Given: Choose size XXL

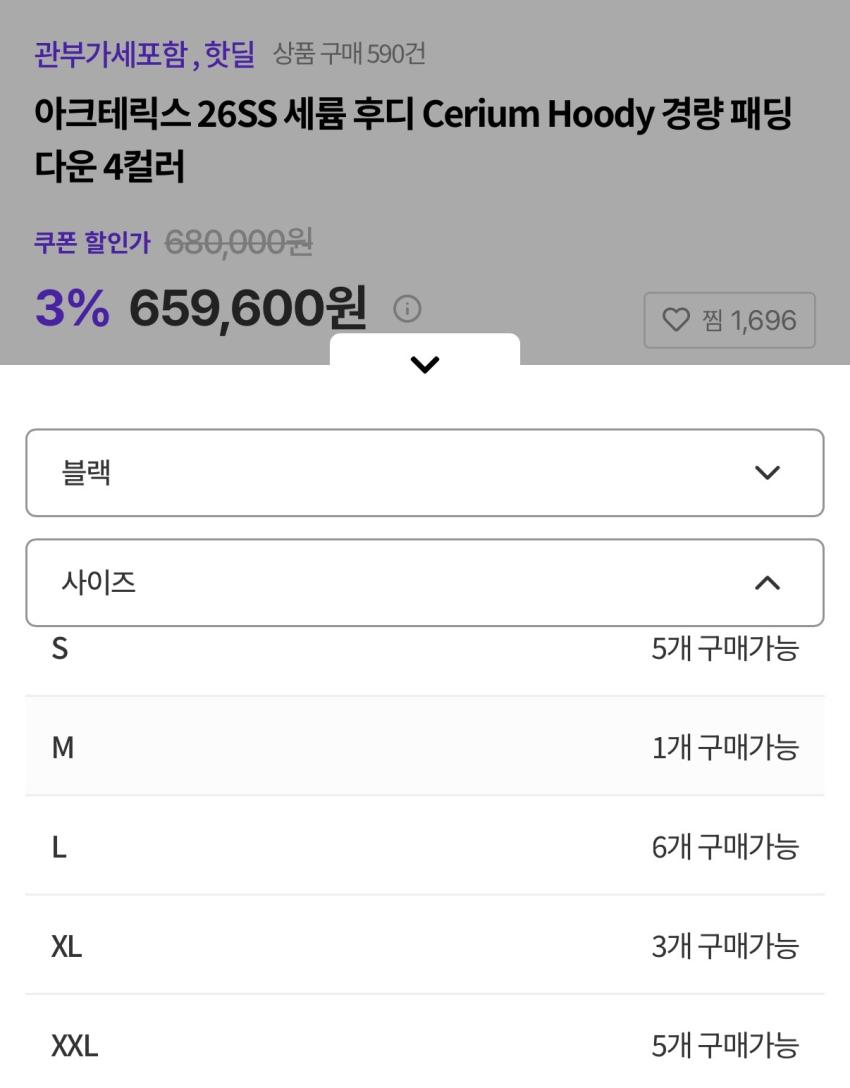Looking at the screenshot, I should click(425, 1046).
